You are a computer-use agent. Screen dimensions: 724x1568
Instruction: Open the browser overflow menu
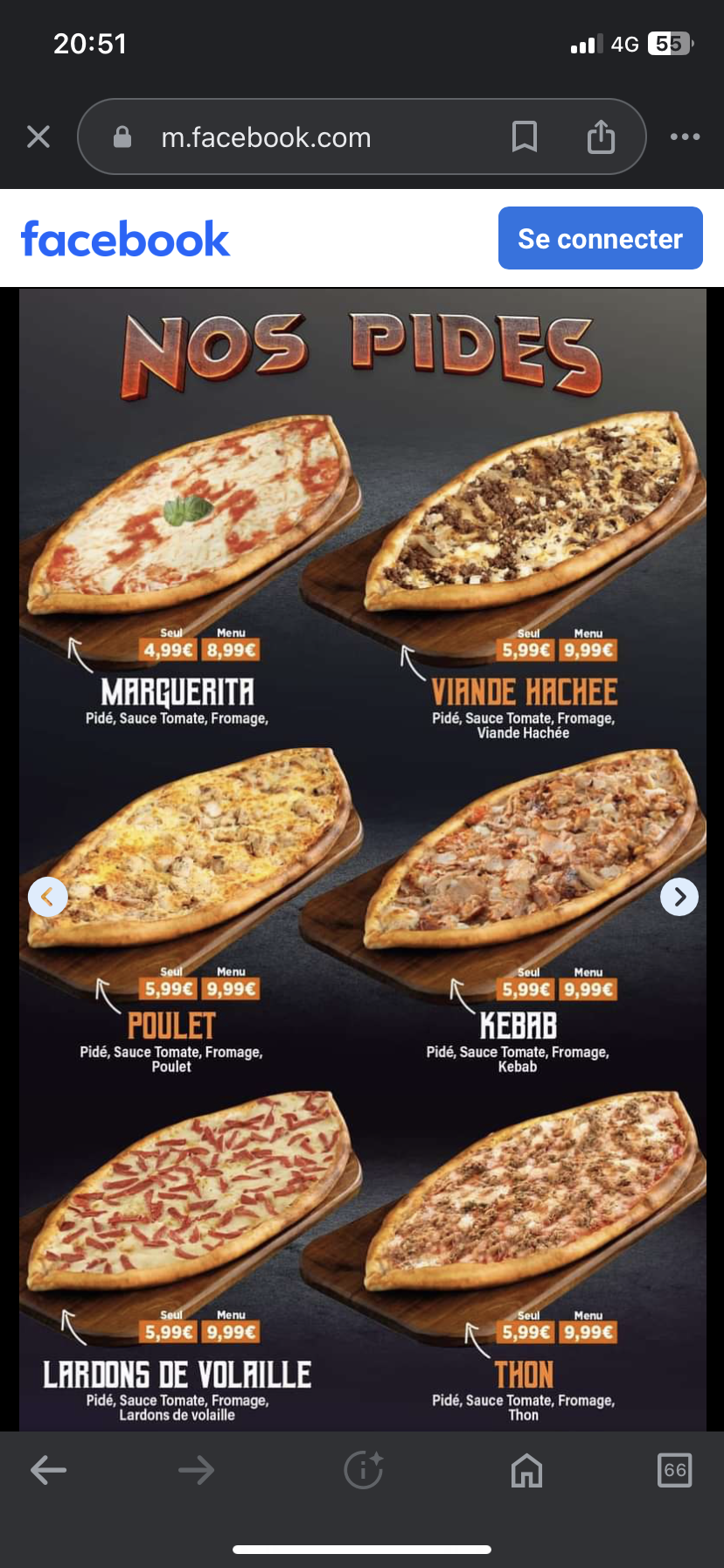[685, 136]
